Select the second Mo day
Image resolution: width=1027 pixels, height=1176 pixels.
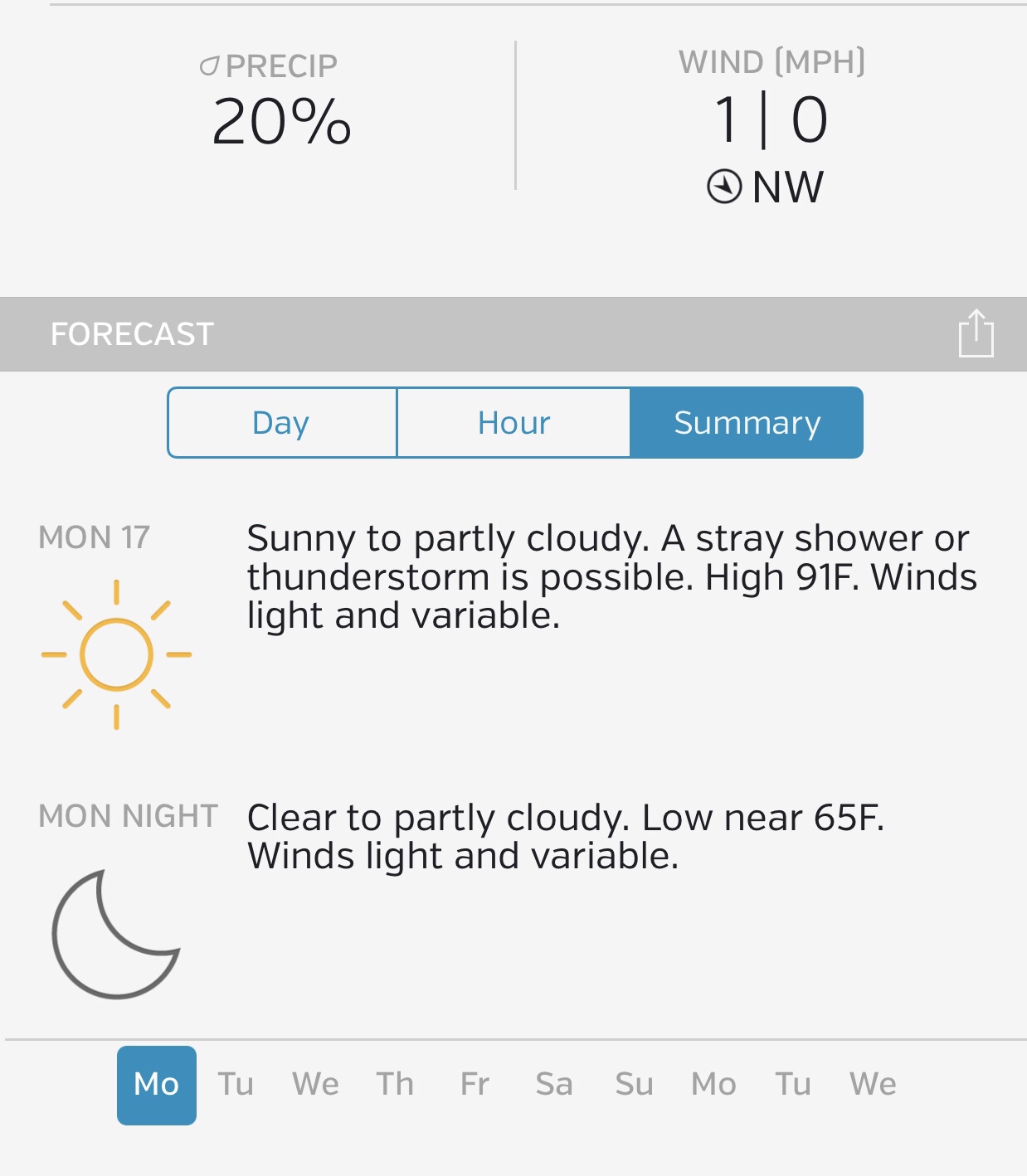click(713, 1085)
